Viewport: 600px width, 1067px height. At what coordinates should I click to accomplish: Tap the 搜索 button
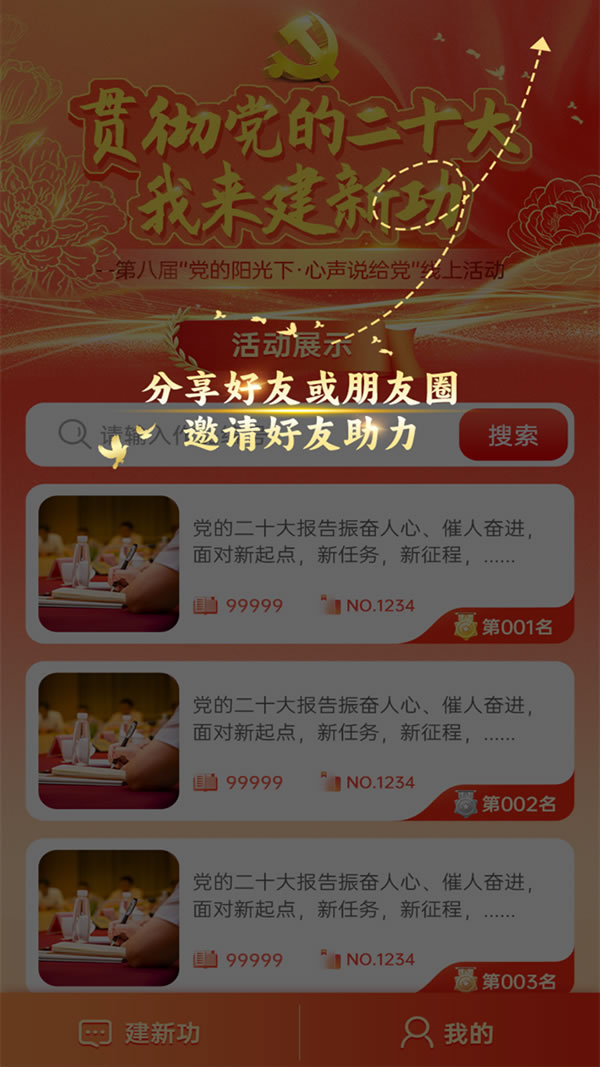(x=513, y=435)
